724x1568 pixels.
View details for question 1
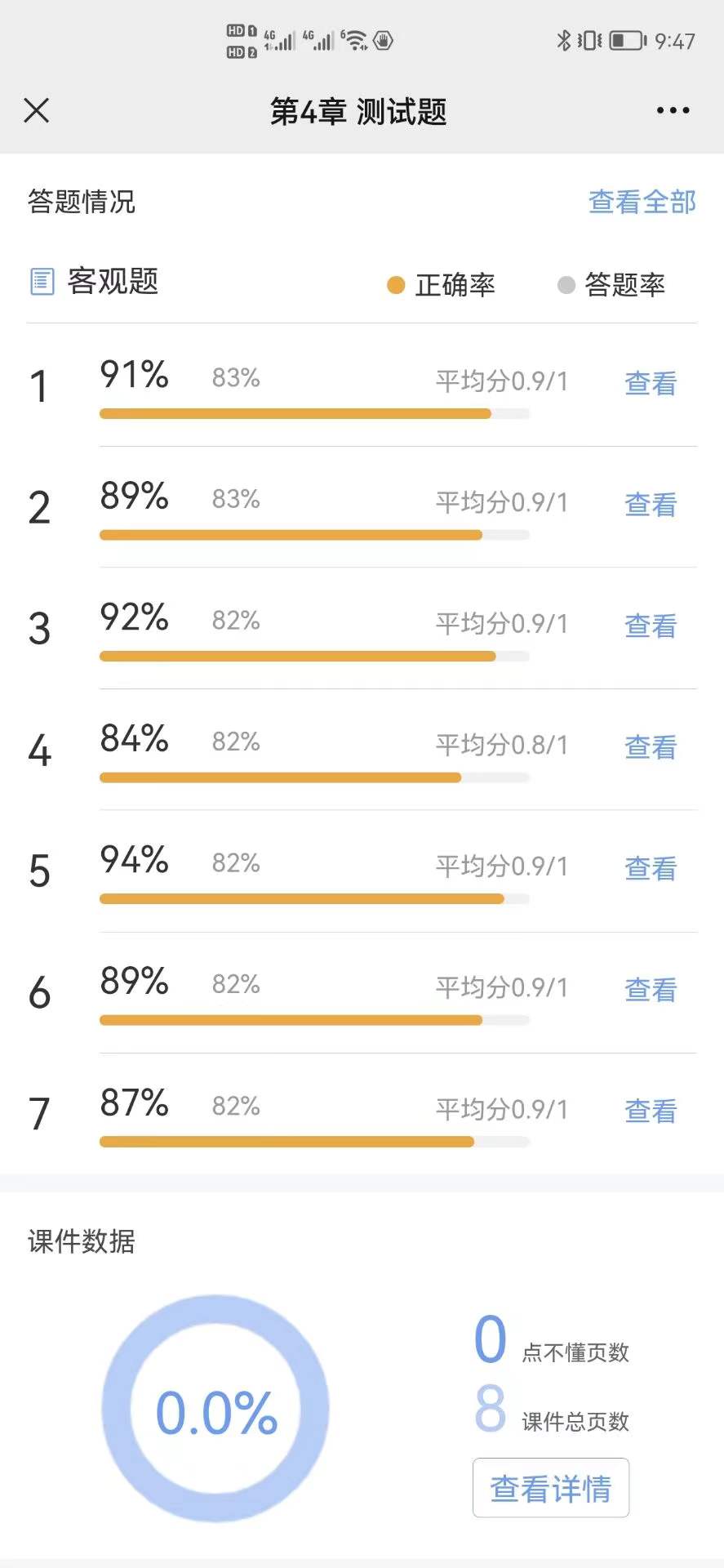(651, 383)
